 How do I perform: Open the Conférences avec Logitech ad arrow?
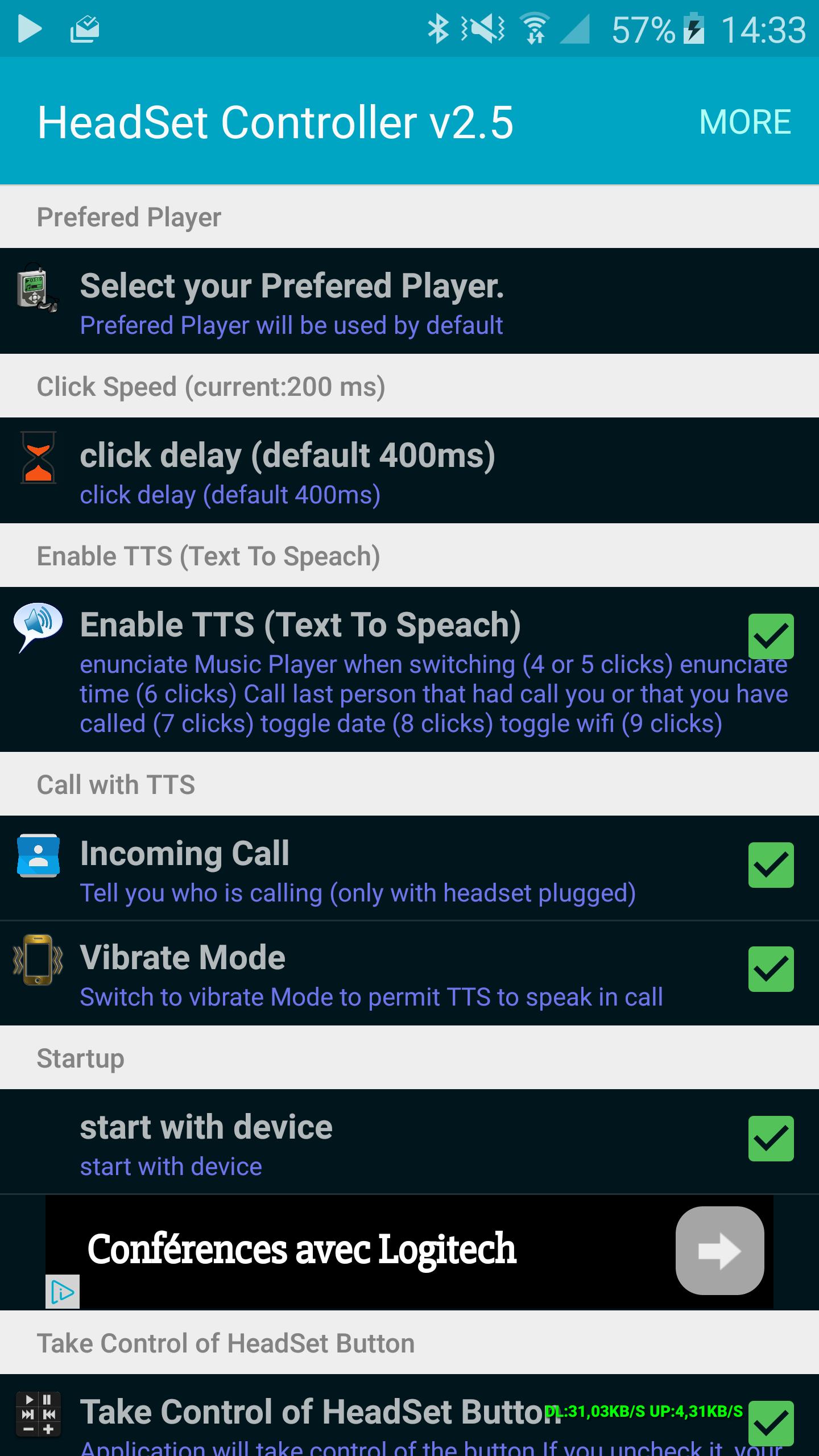pyautogui.click(x=719, y=1251)
